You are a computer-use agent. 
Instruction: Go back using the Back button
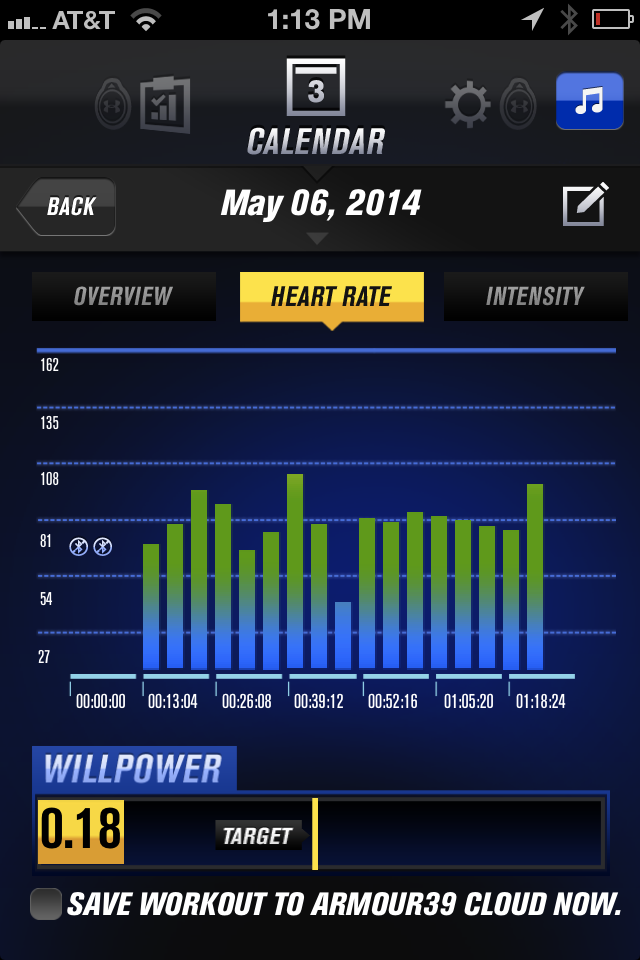coord(67,207)
